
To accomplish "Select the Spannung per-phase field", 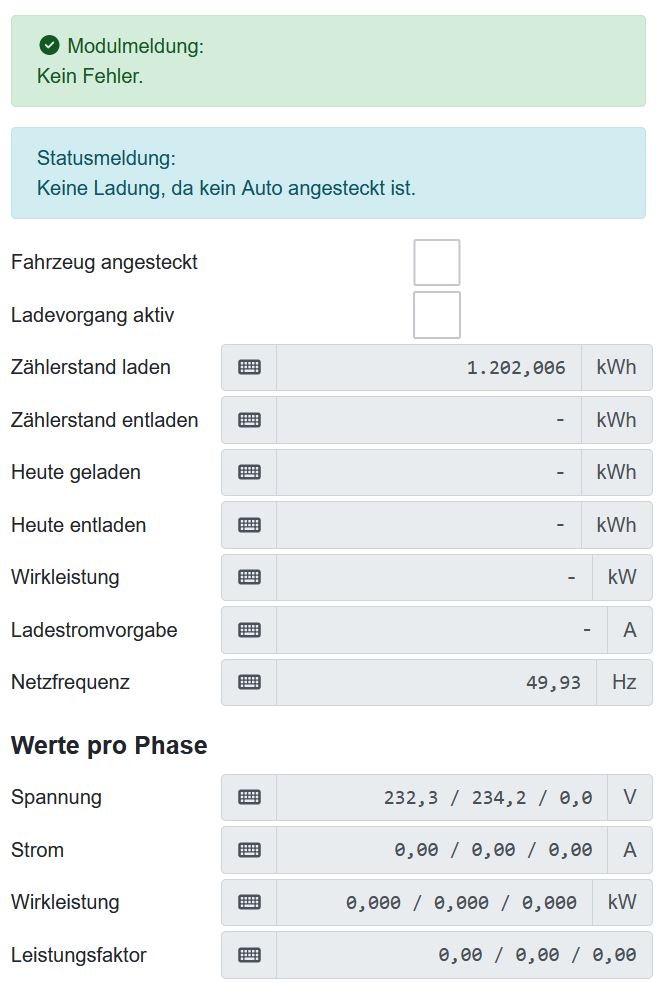I will (x=440, y=797).
